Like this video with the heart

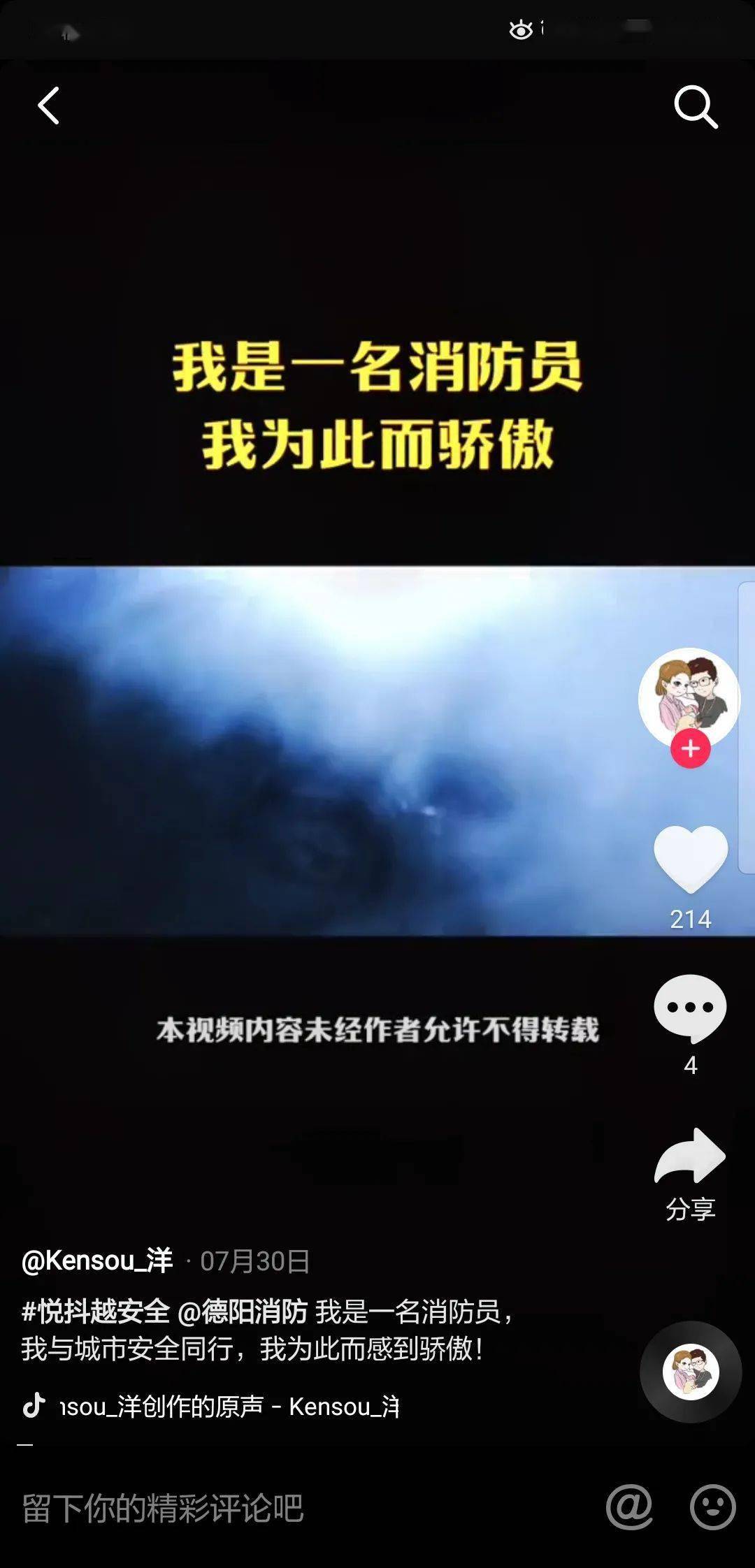tap(691, 859)
